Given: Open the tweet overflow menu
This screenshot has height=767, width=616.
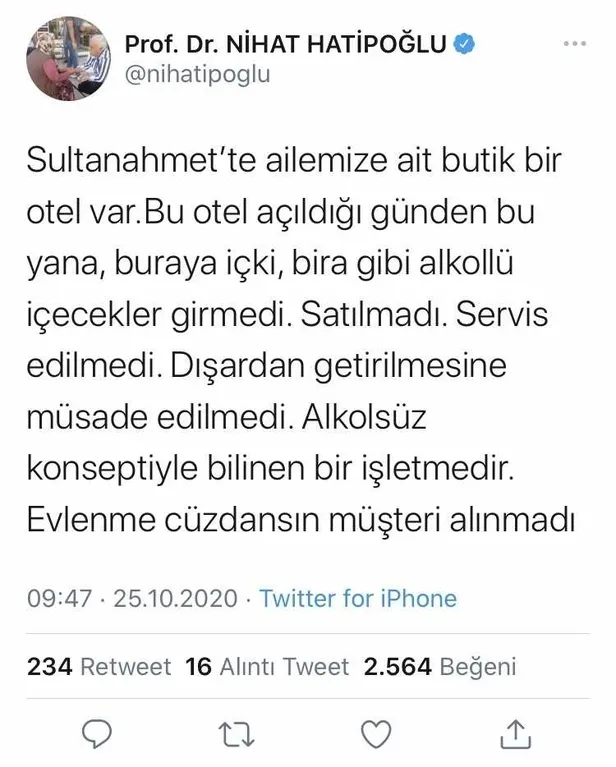Looking at the screenshot, I should point(575,44).
